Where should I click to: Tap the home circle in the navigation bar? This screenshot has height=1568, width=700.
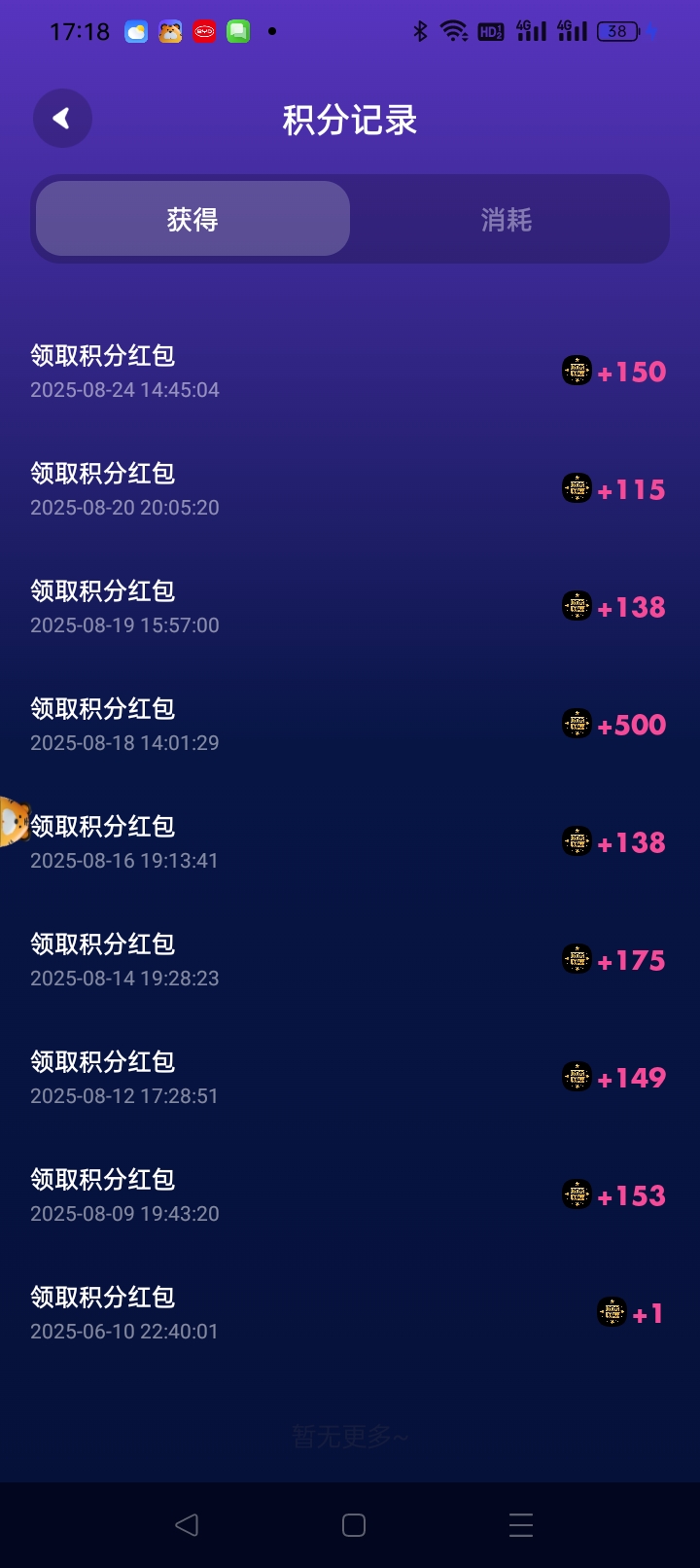point(353,1525)
